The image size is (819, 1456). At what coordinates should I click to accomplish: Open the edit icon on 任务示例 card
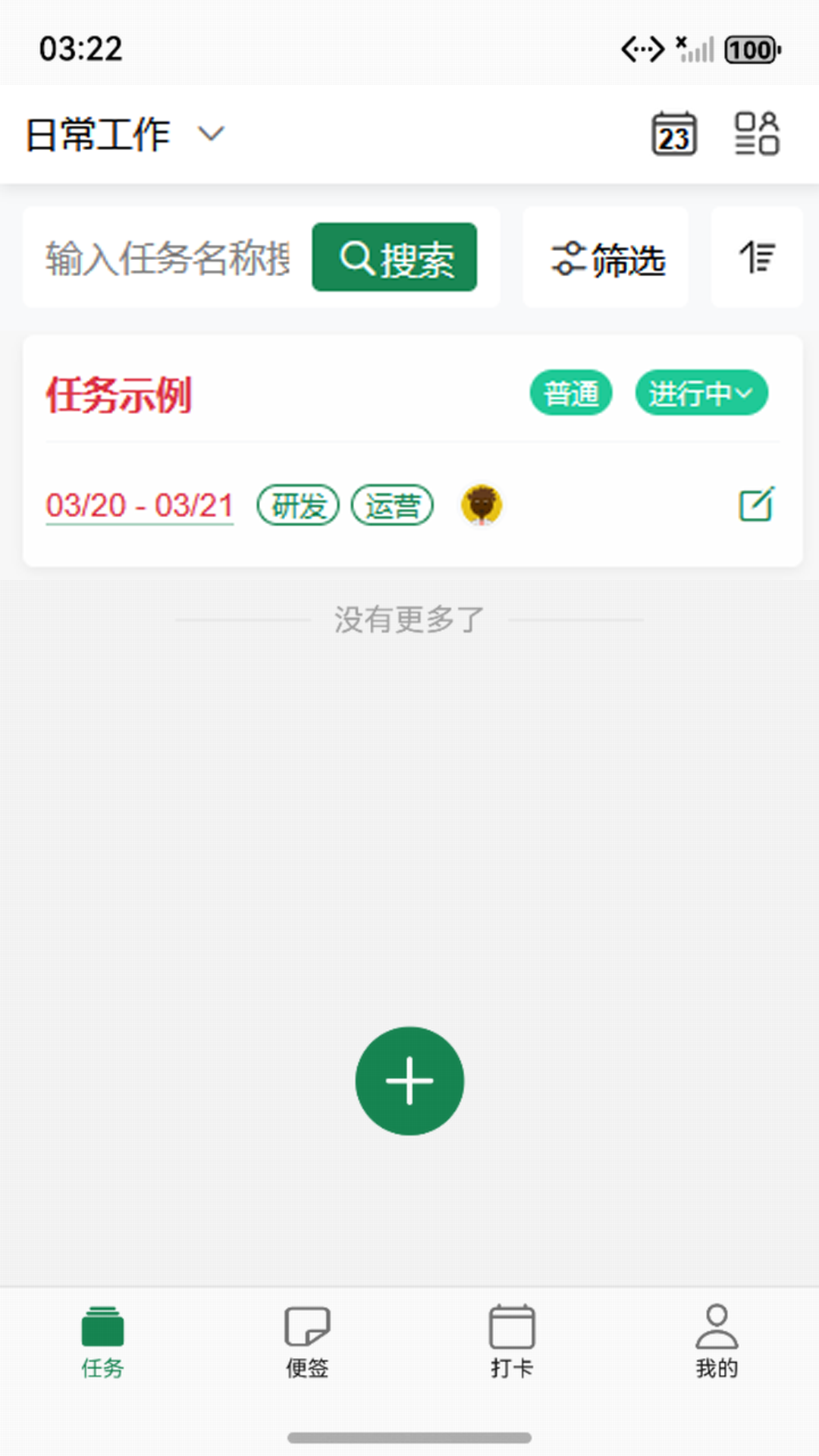pos(755,505)
